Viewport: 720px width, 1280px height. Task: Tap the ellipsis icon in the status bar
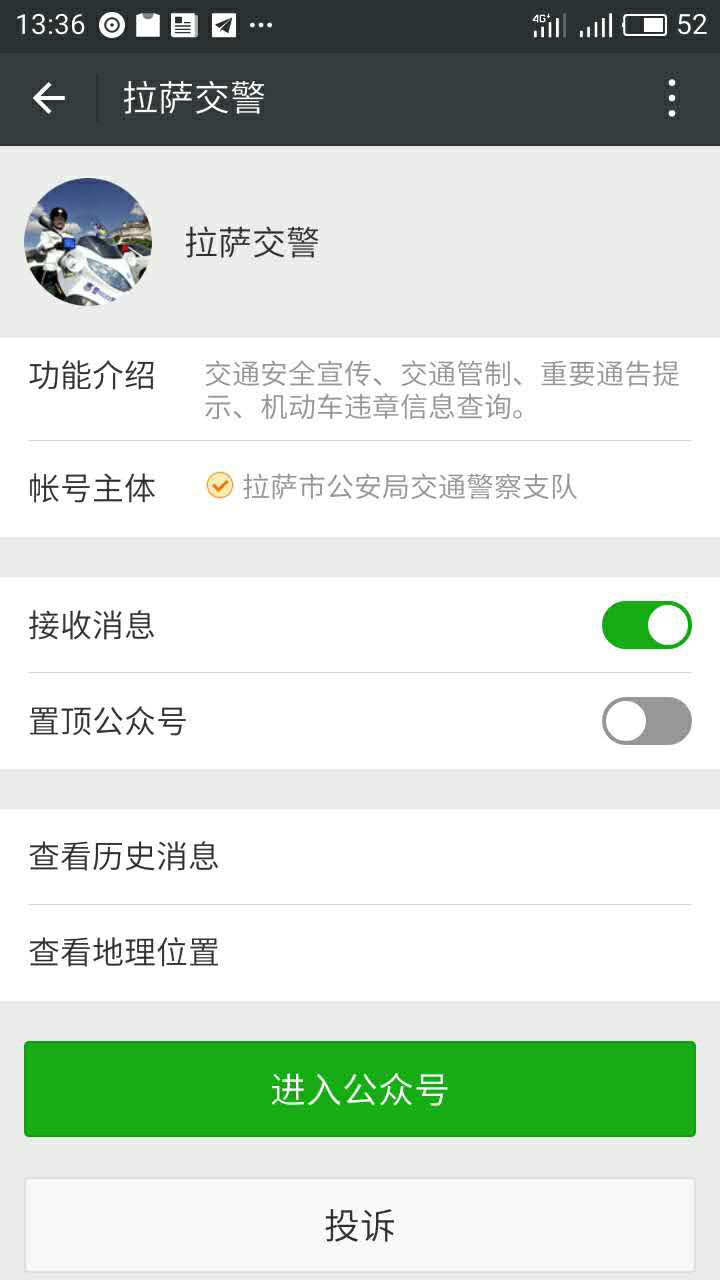(x=262, y=24)
